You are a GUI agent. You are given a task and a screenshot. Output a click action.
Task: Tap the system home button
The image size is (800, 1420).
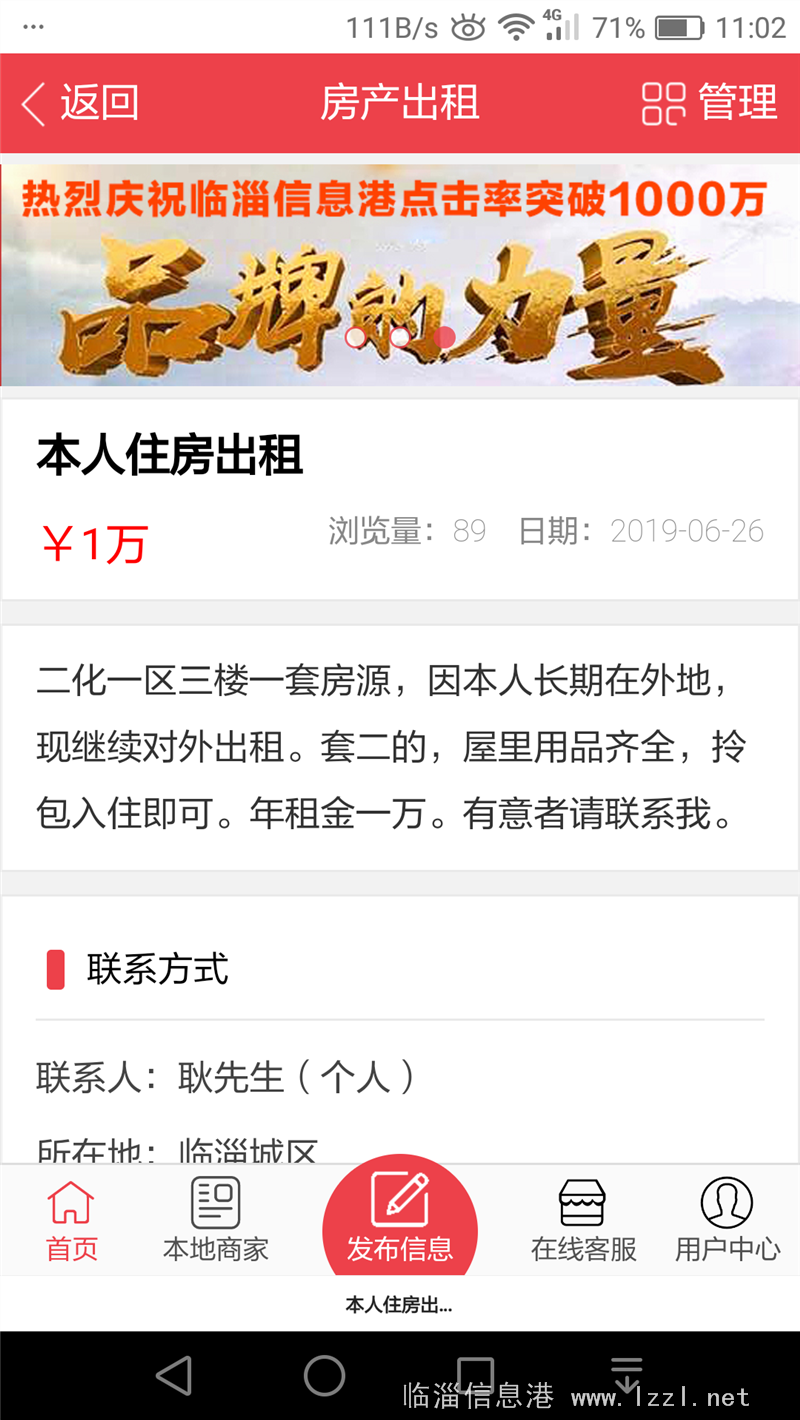324,1376
